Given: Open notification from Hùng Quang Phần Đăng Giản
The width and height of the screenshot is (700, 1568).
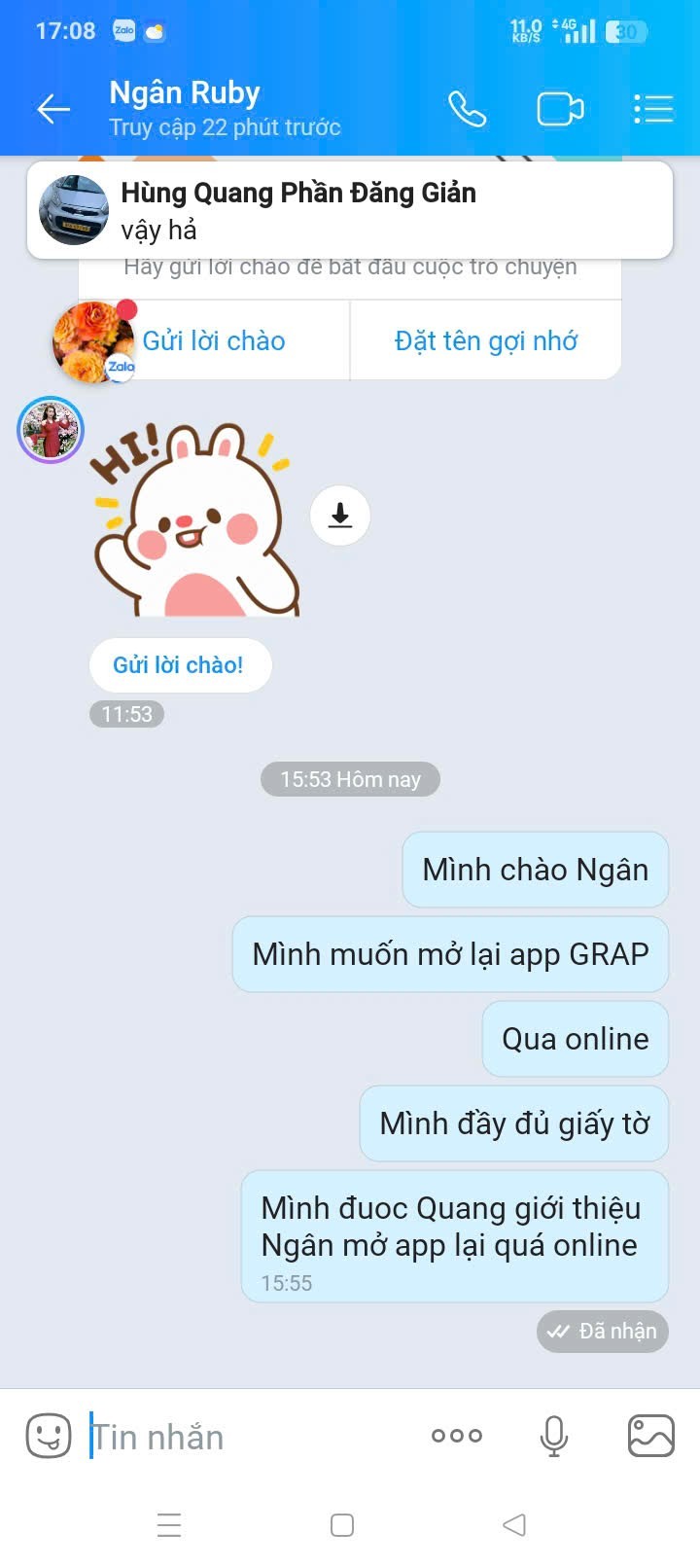Looking at the screenshot, I should 350,210.
